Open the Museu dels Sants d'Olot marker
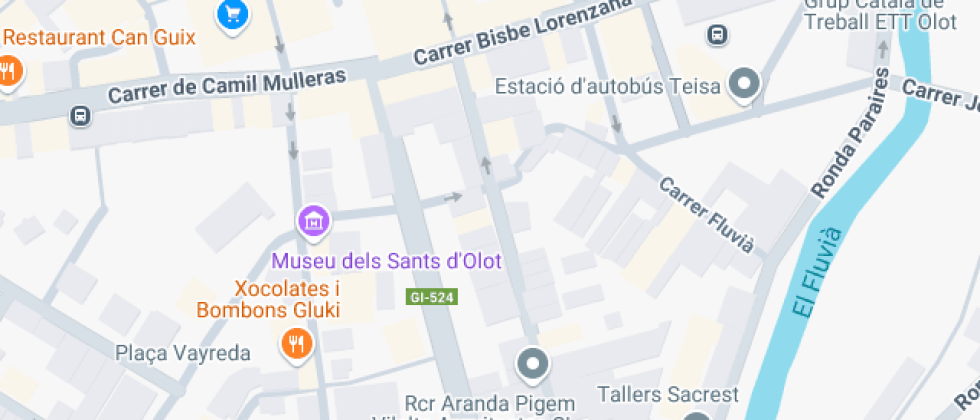 point(314,220)
